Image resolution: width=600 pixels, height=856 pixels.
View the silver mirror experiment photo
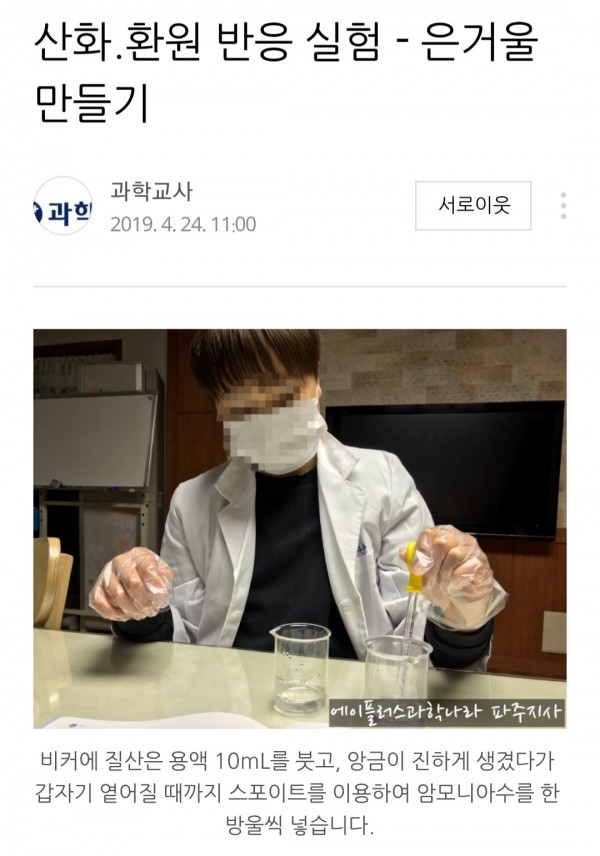pos(300,528)
